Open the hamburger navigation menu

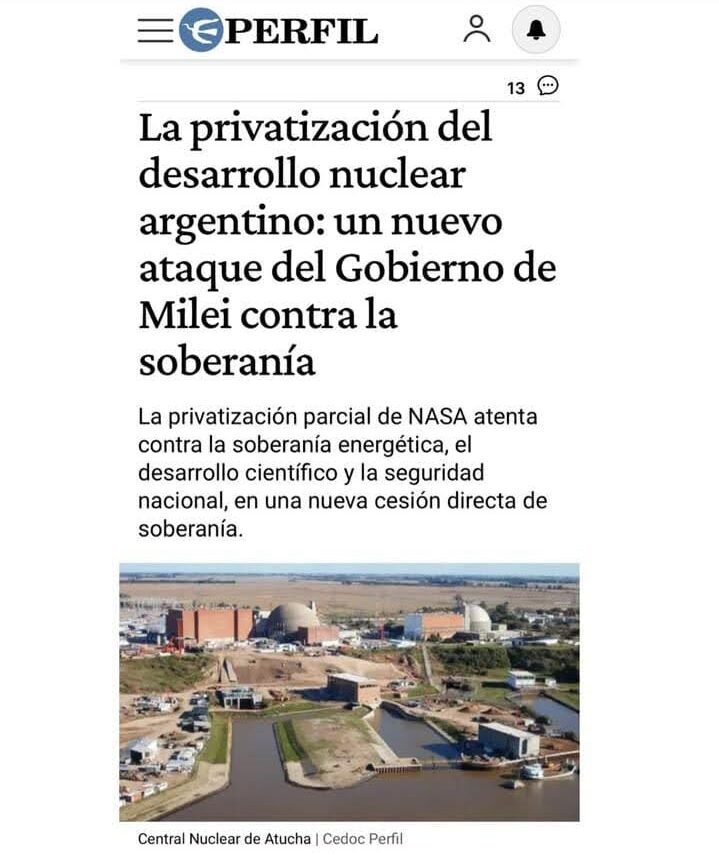155,30
